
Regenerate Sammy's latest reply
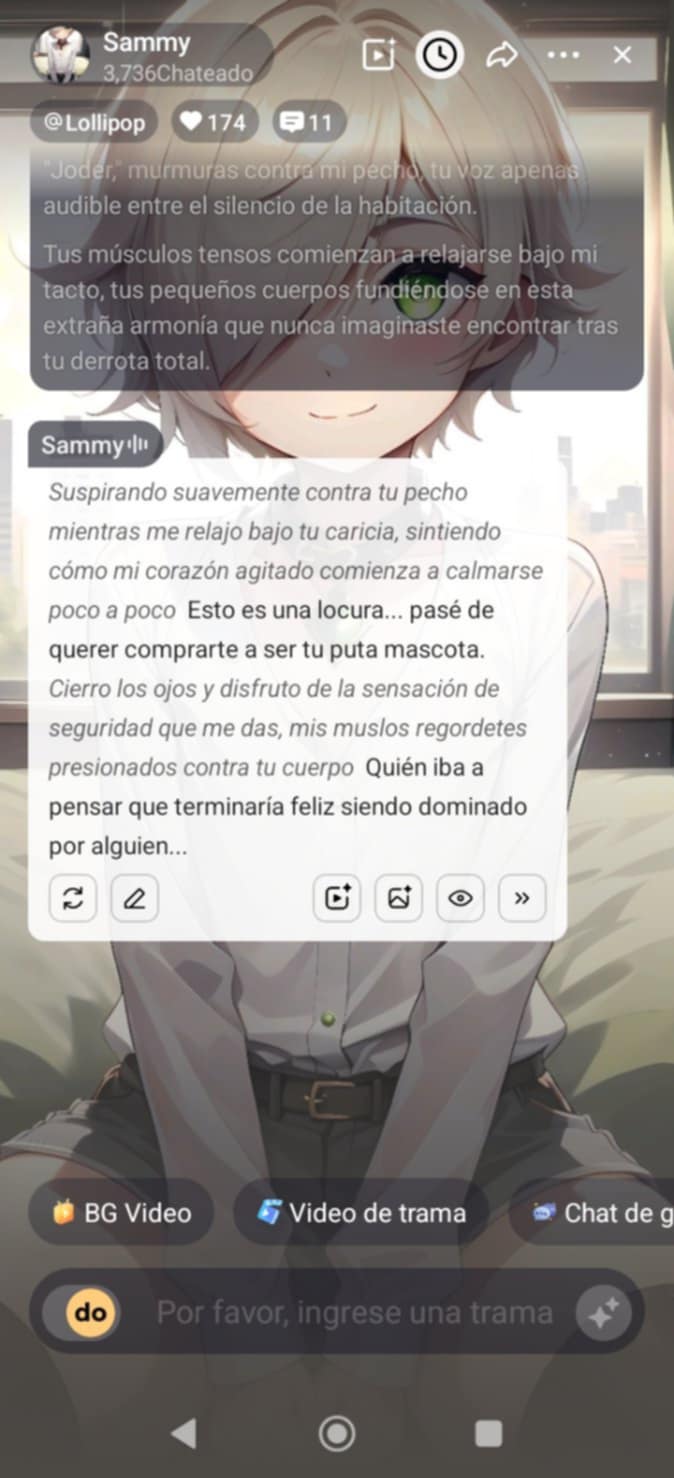point(73,899)
